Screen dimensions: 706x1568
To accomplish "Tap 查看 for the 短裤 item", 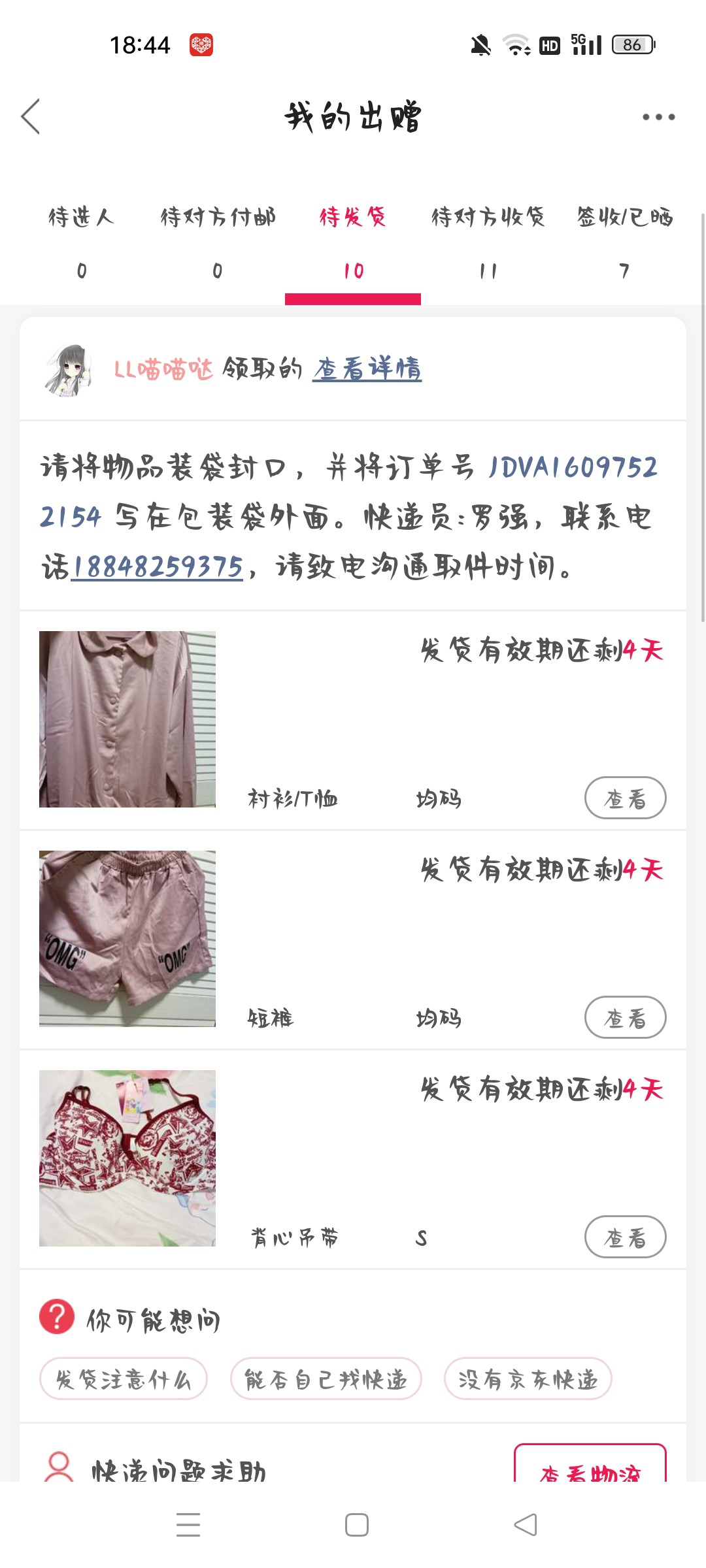I will click(x=625, y=1017).
